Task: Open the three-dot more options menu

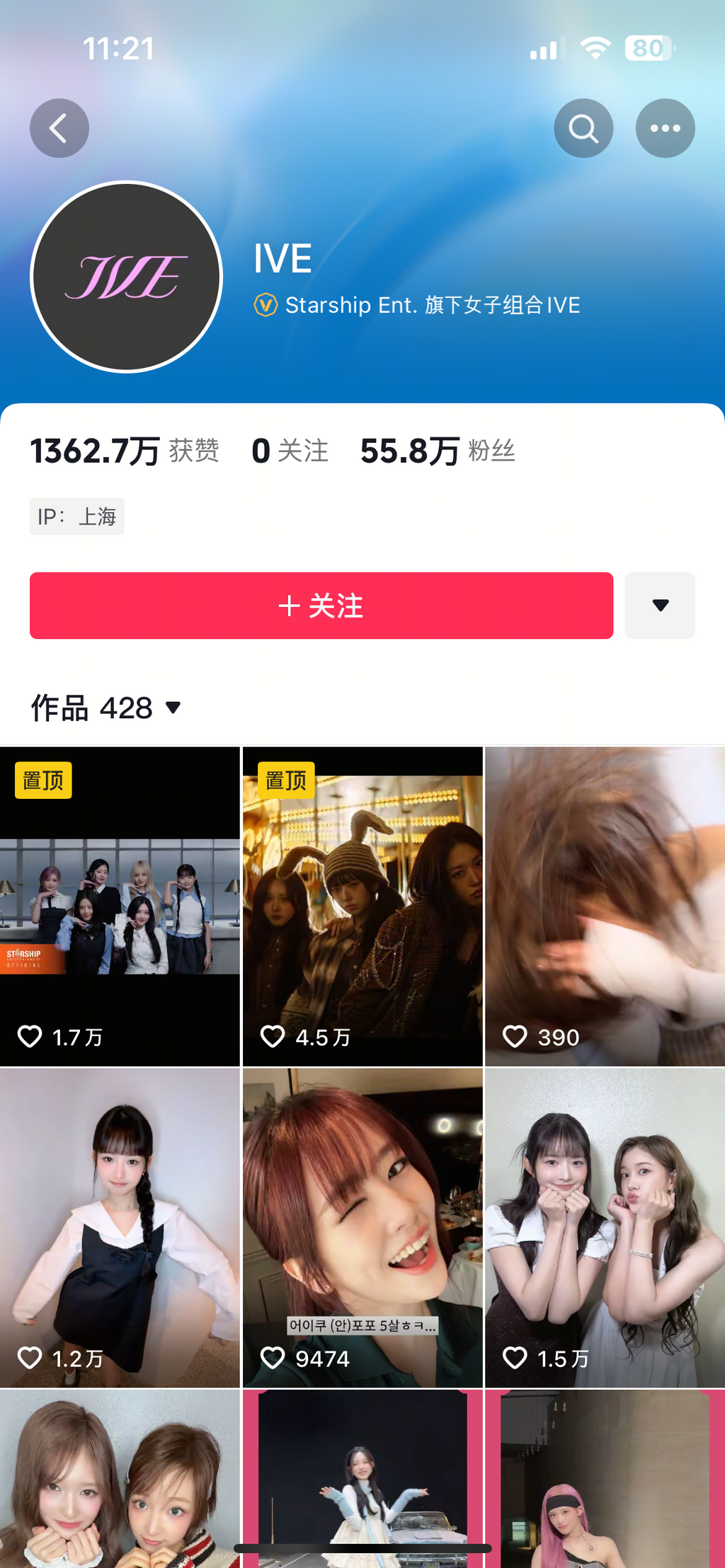Action: [665, 128]
